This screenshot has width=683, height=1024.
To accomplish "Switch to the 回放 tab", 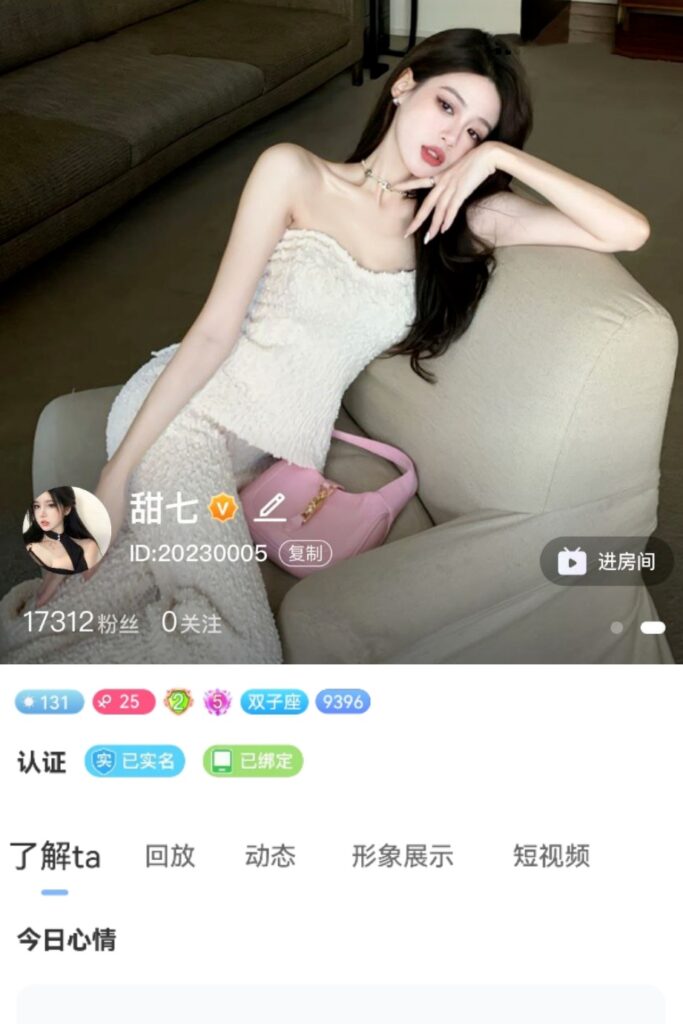I will [x=170, y=856].
